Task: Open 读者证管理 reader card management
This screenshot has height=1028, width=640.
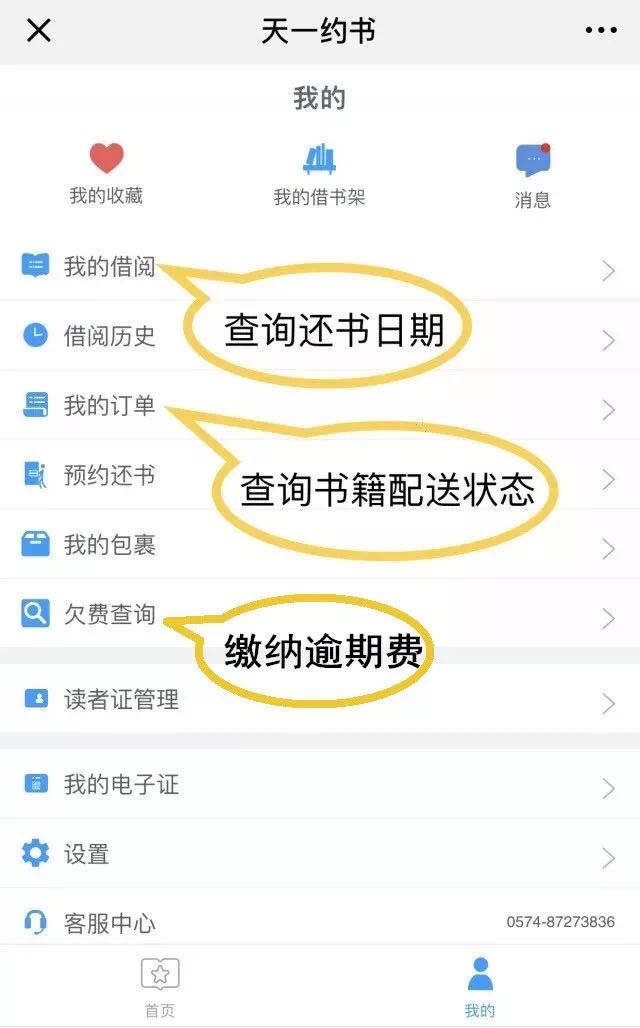Action: pyautogui.click(x=120, y=700)
